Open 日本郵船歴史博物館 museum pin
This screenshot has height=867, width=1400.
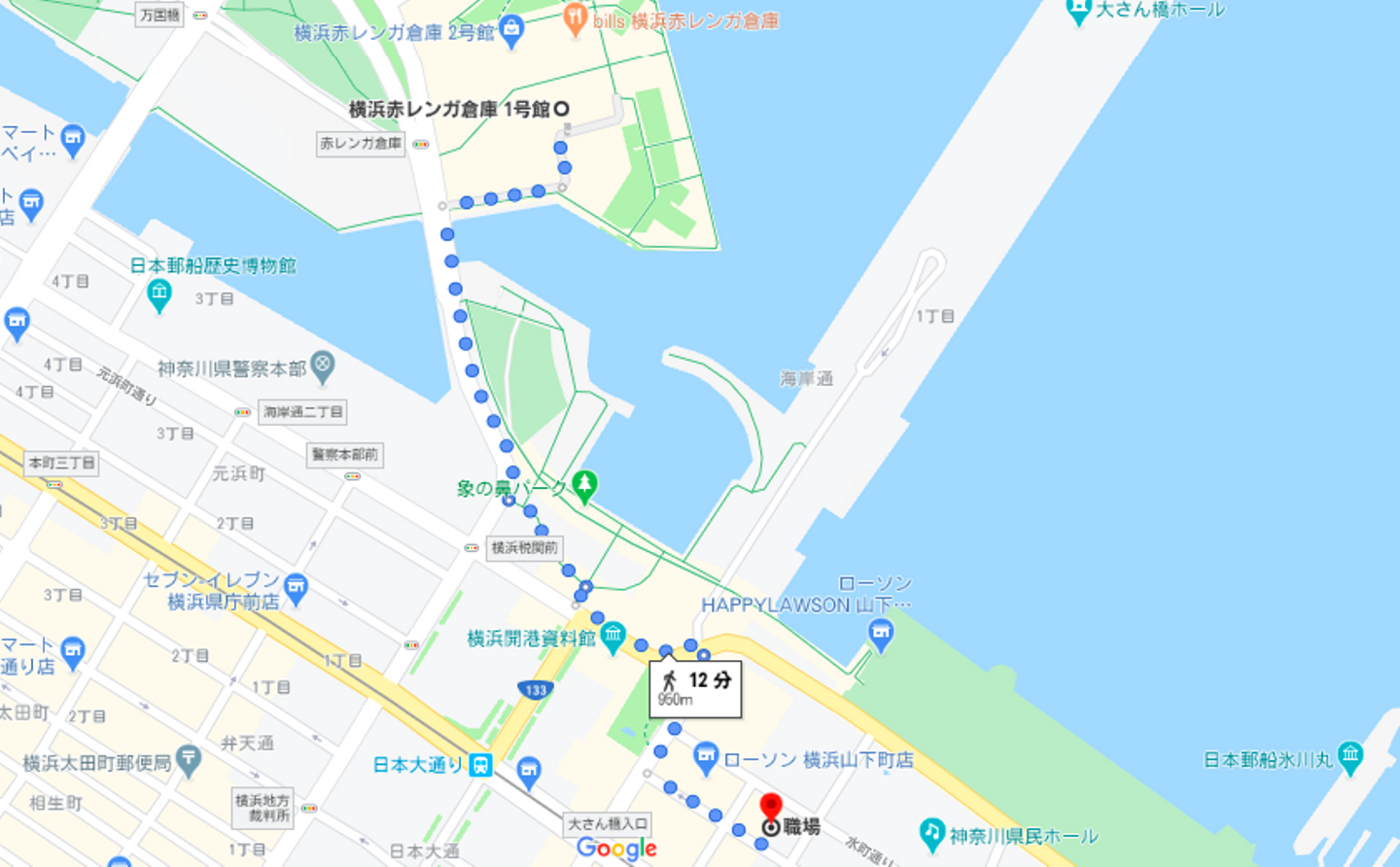pos(159,294)
